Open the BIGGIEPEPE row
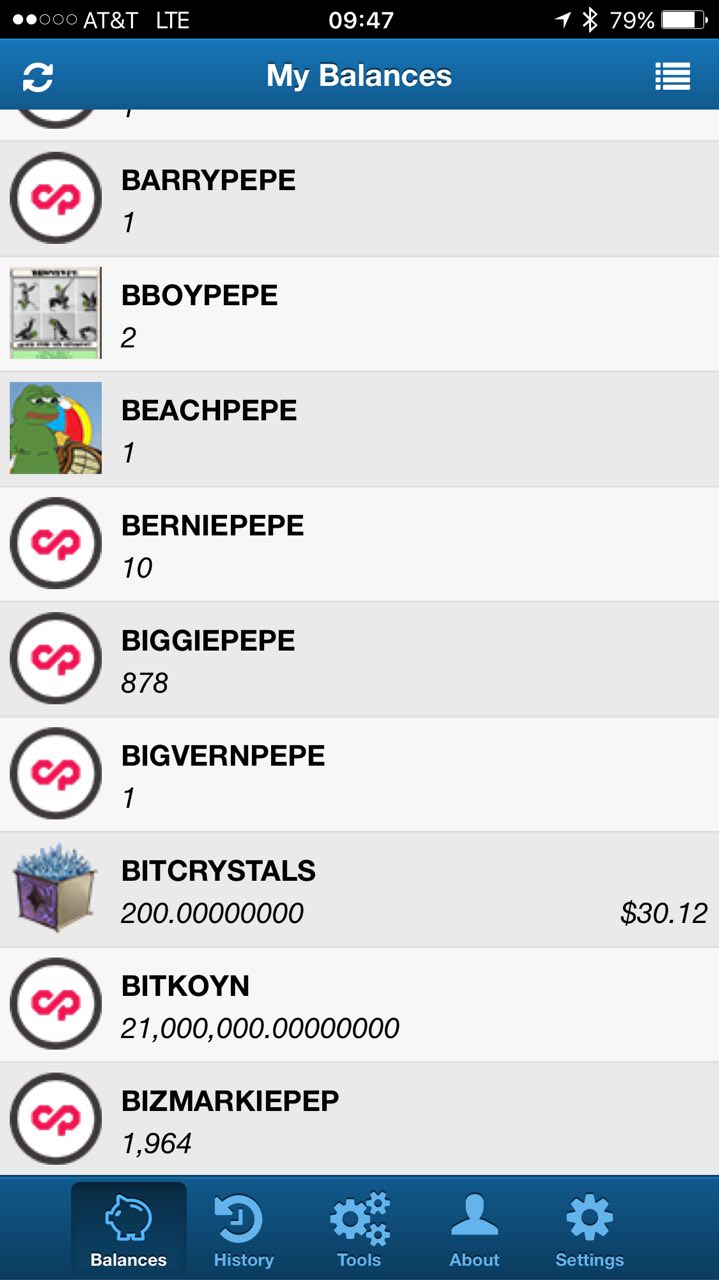The image size is (719, 1280). (359, 659)
